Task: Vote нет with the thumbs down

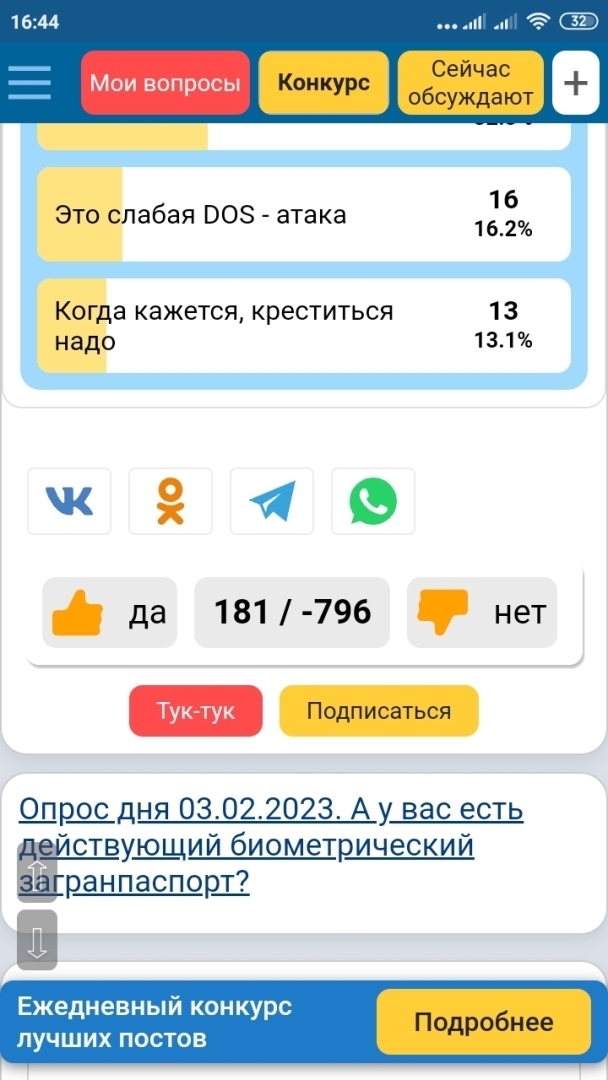Action: pyautogui.click(x=481, y=612)
